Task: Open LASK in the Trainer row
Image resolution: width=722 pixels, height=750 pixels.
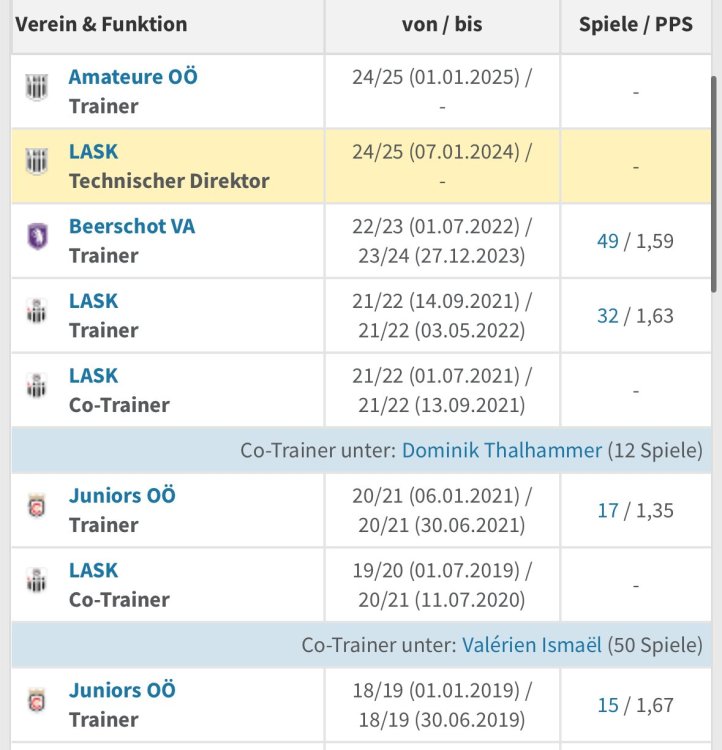Action: coord(93,301)
